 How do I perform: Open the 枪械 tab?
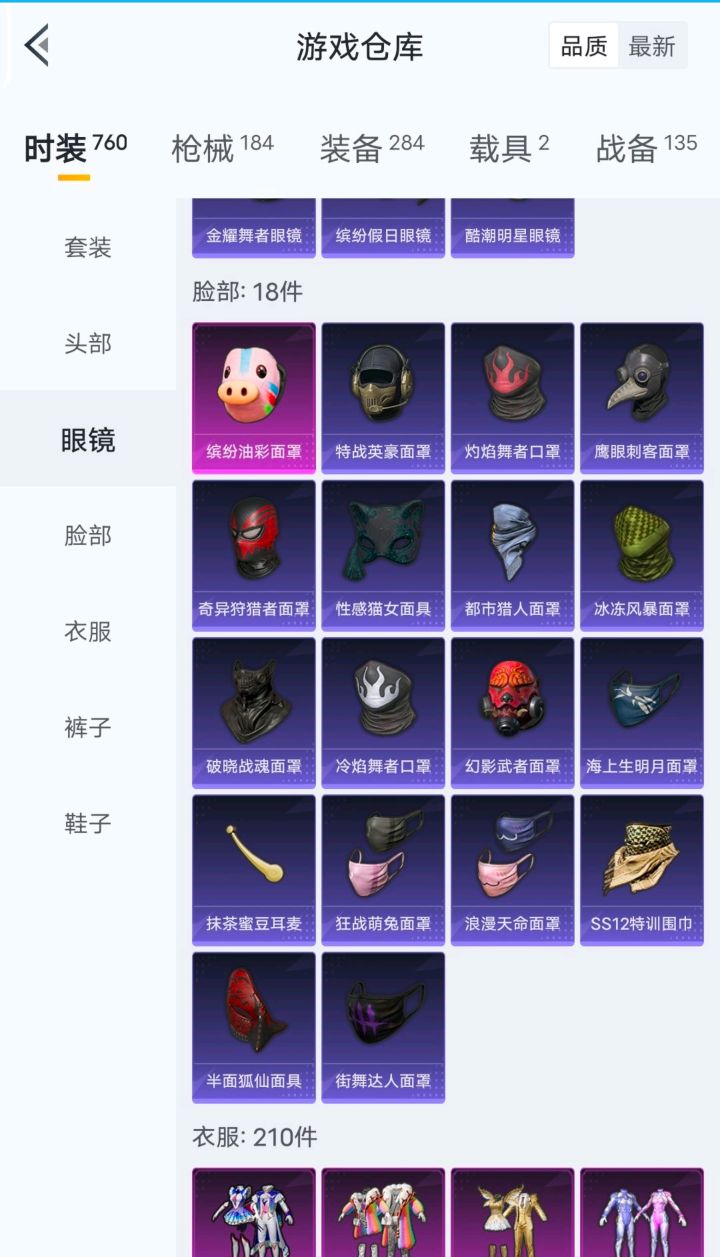click(221, 148)
